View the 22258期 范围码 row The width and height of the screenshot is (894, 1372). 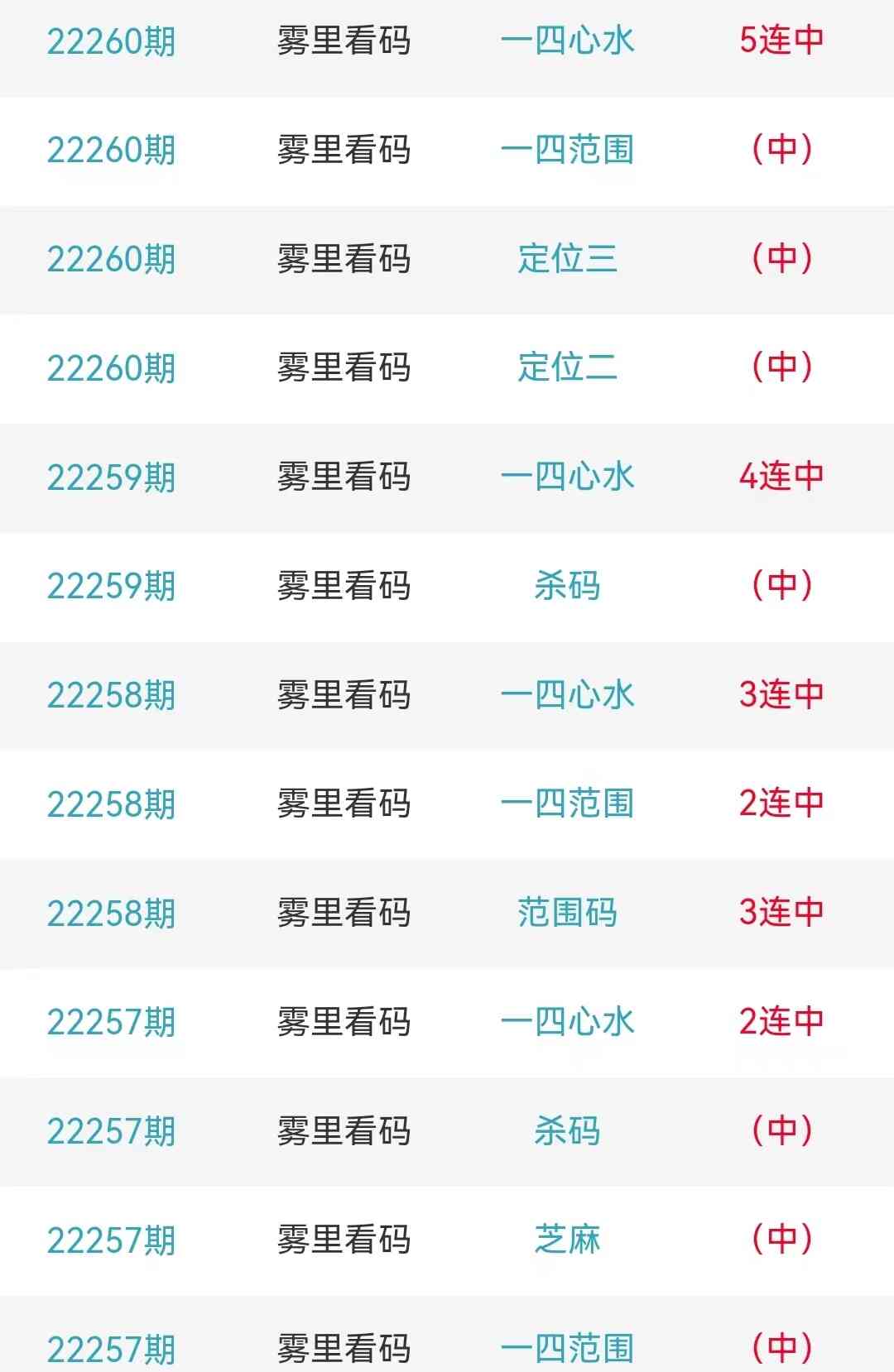(x=567, y=913)
